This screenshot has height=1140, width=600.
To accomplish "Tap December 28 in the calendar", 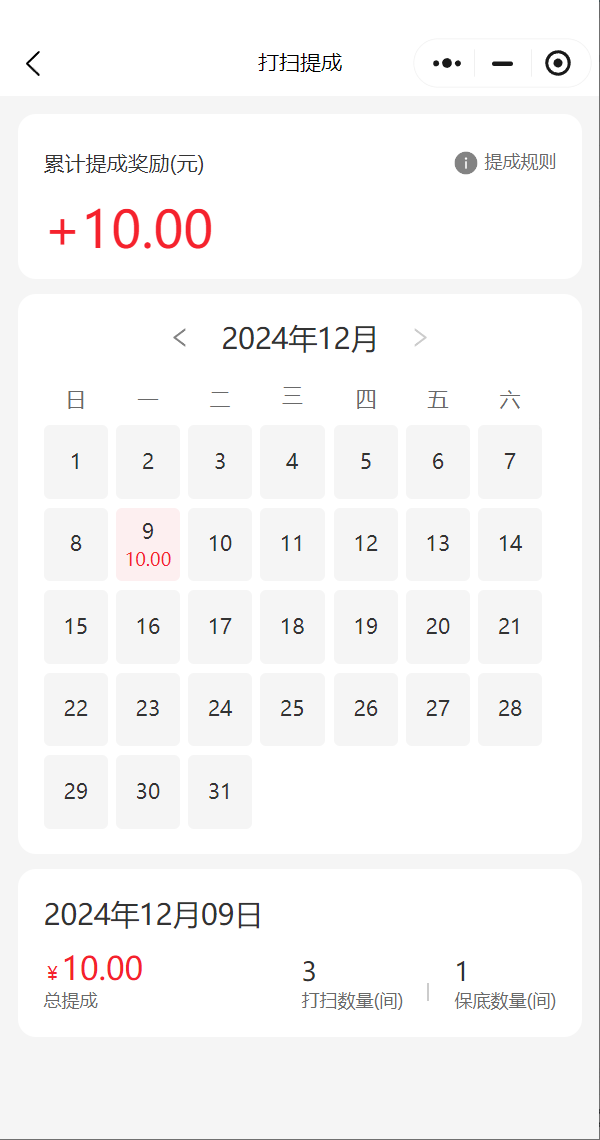I will tap(510, 710).
